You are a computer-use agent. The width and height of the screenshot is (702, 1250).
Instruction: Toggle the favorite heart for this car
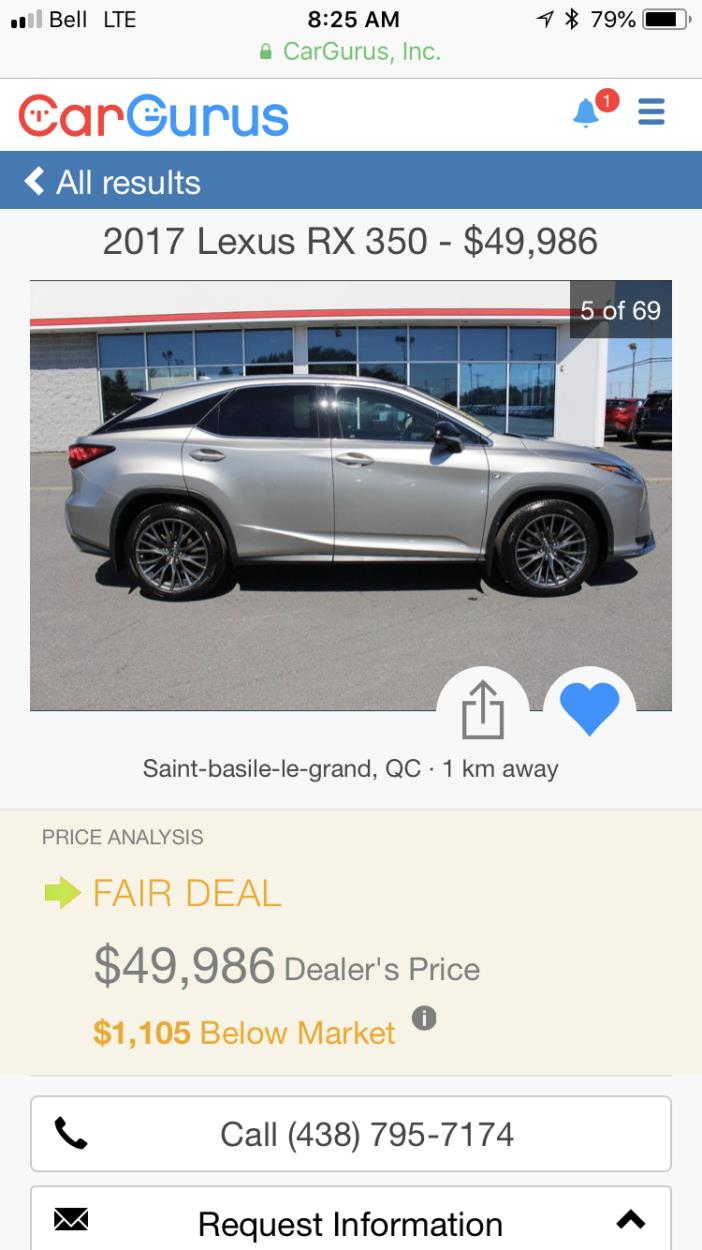[589, 709]
